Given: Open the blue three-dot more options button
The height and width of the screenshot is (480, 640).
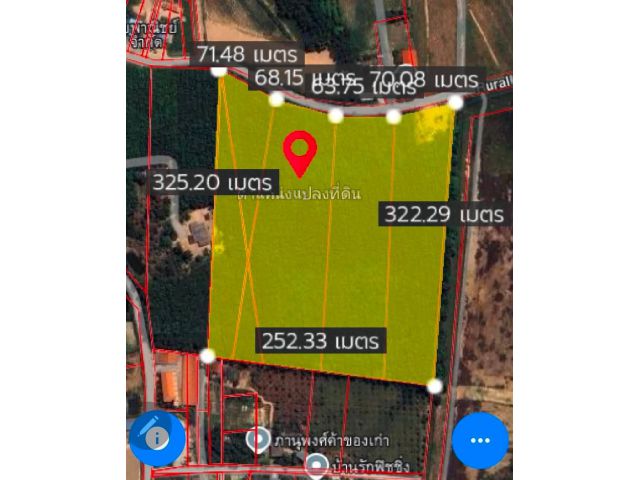Looking at the screenshot, I should click(x=481, y=440).
